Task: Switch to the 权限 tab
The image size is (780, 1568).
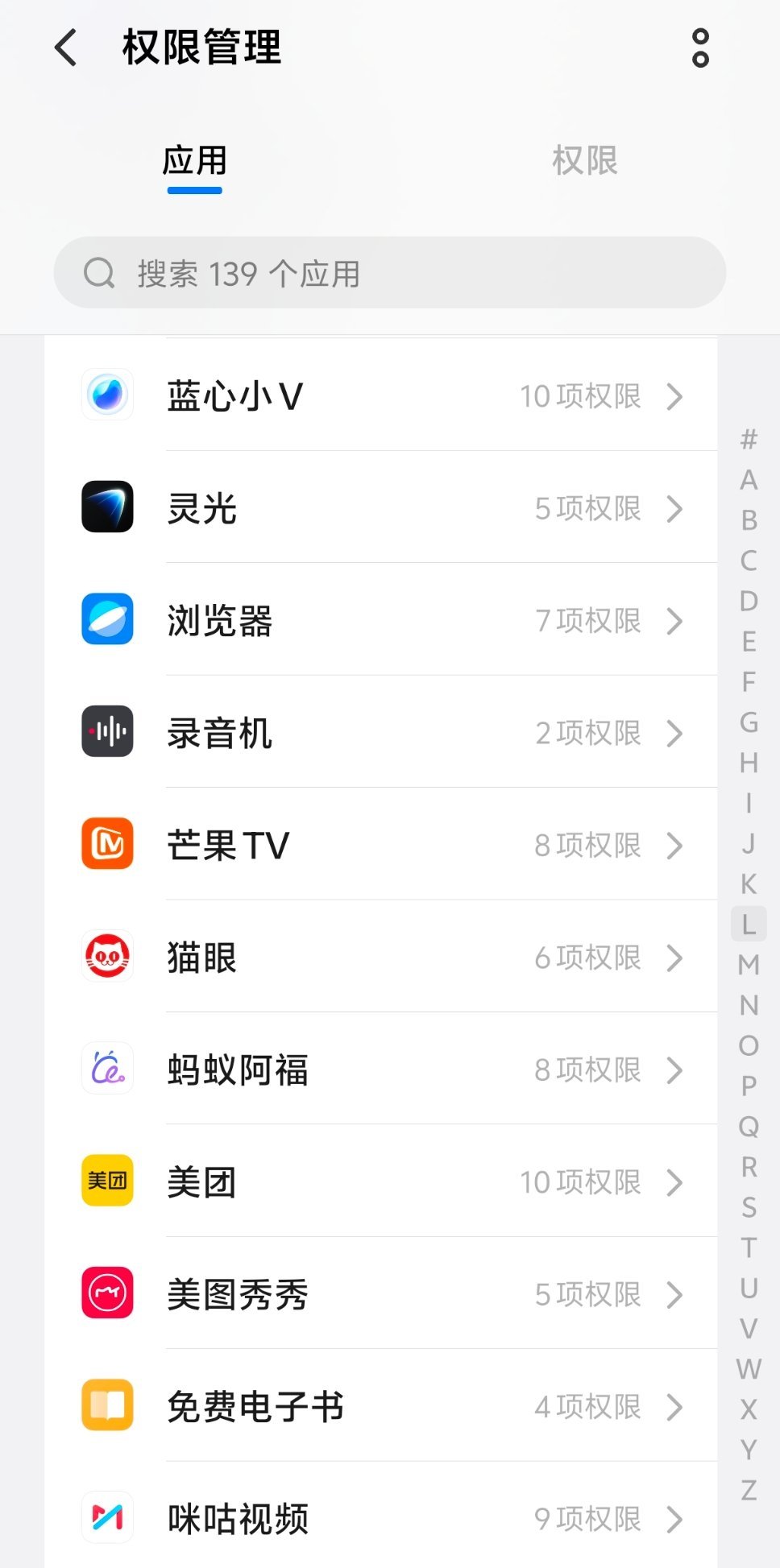Action: pyautogui.click(x=584, y=160)
